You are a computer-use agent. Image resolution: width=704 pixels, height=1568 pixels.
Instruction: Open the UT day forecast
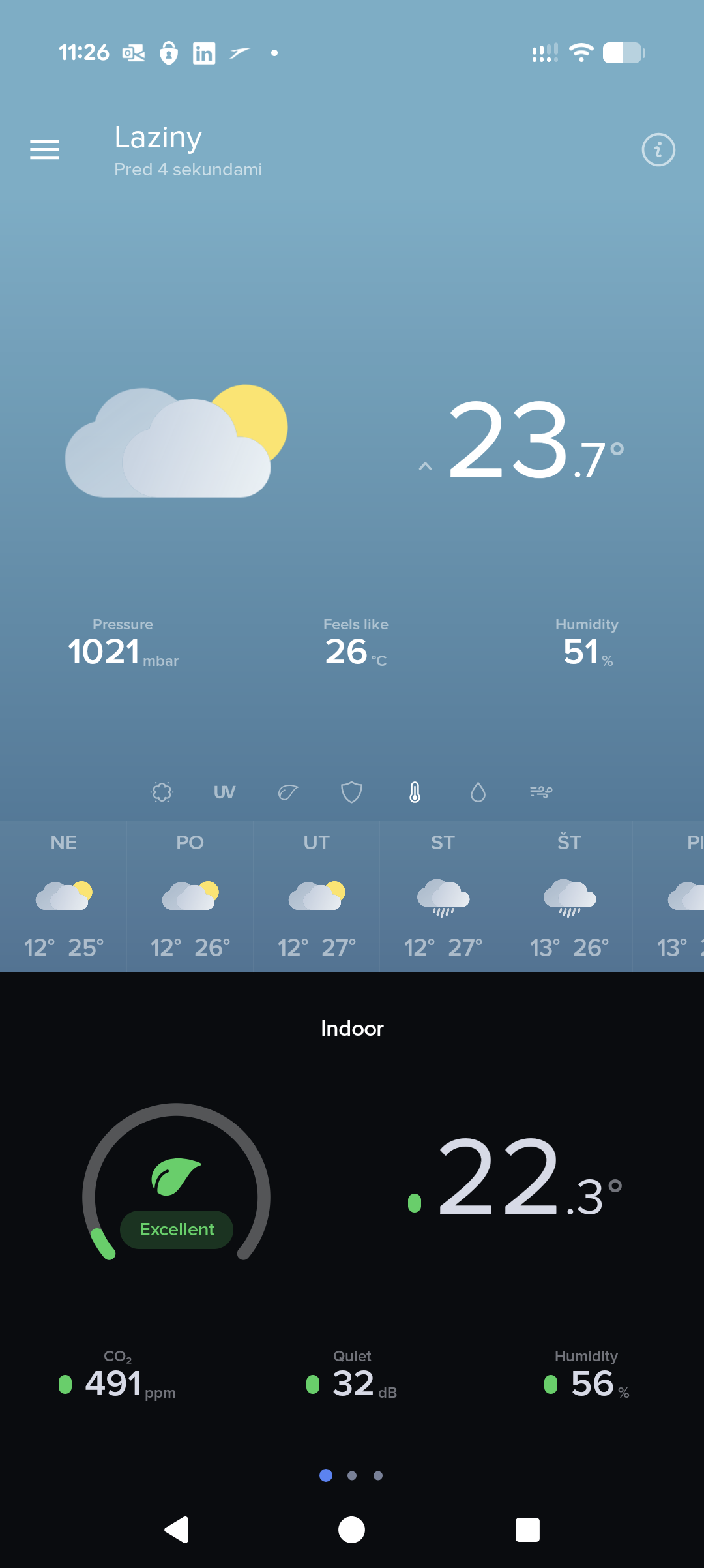click(316, 896)
